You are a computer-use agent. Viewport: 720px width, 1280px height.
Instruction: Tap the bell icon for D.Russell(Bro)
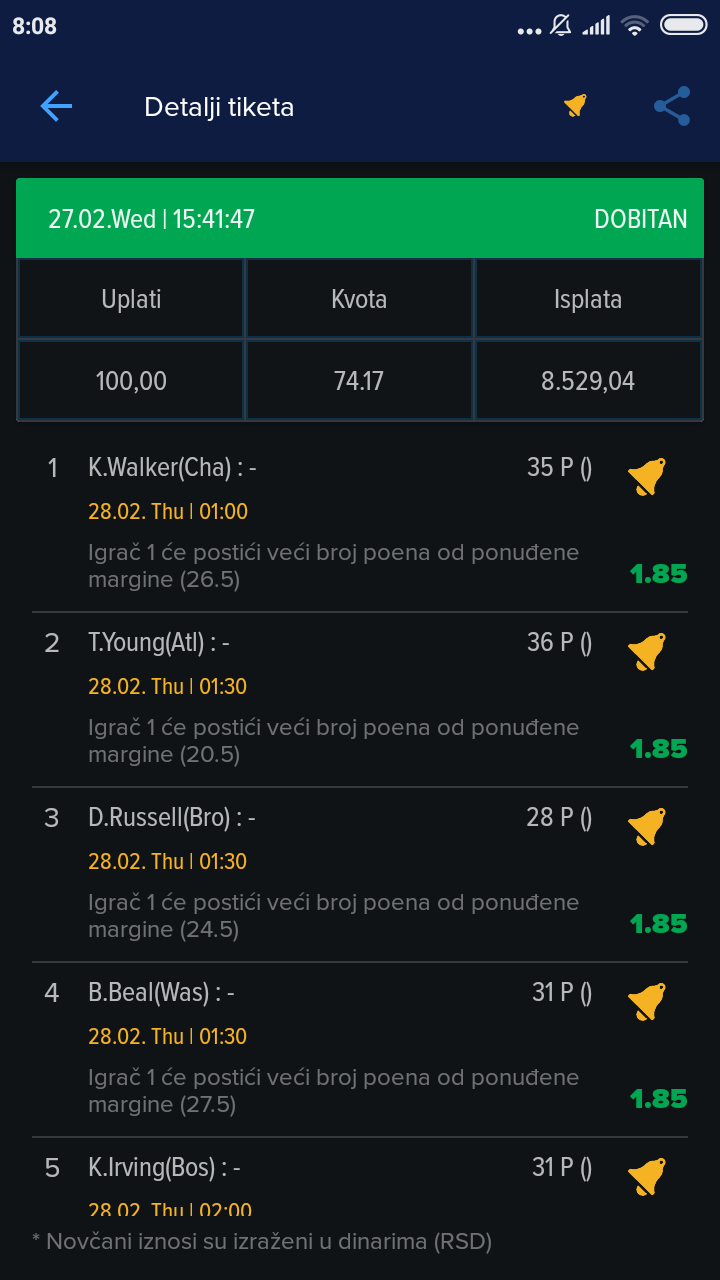click(x=647, y=827)
